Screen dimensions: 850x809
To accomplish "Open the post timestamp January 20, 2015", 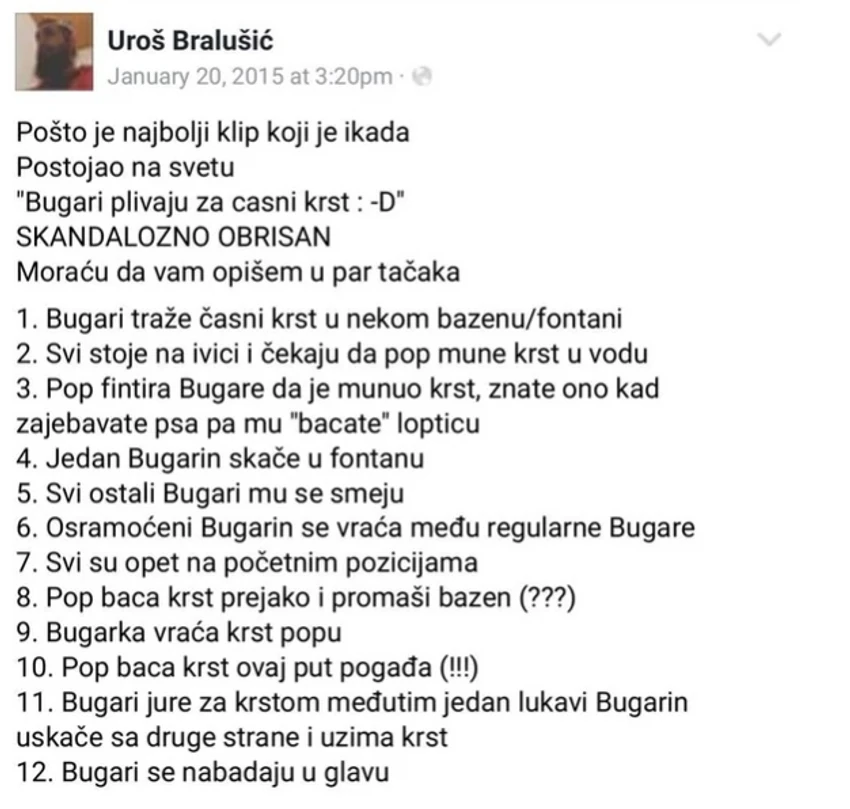I will pos(248,77).
